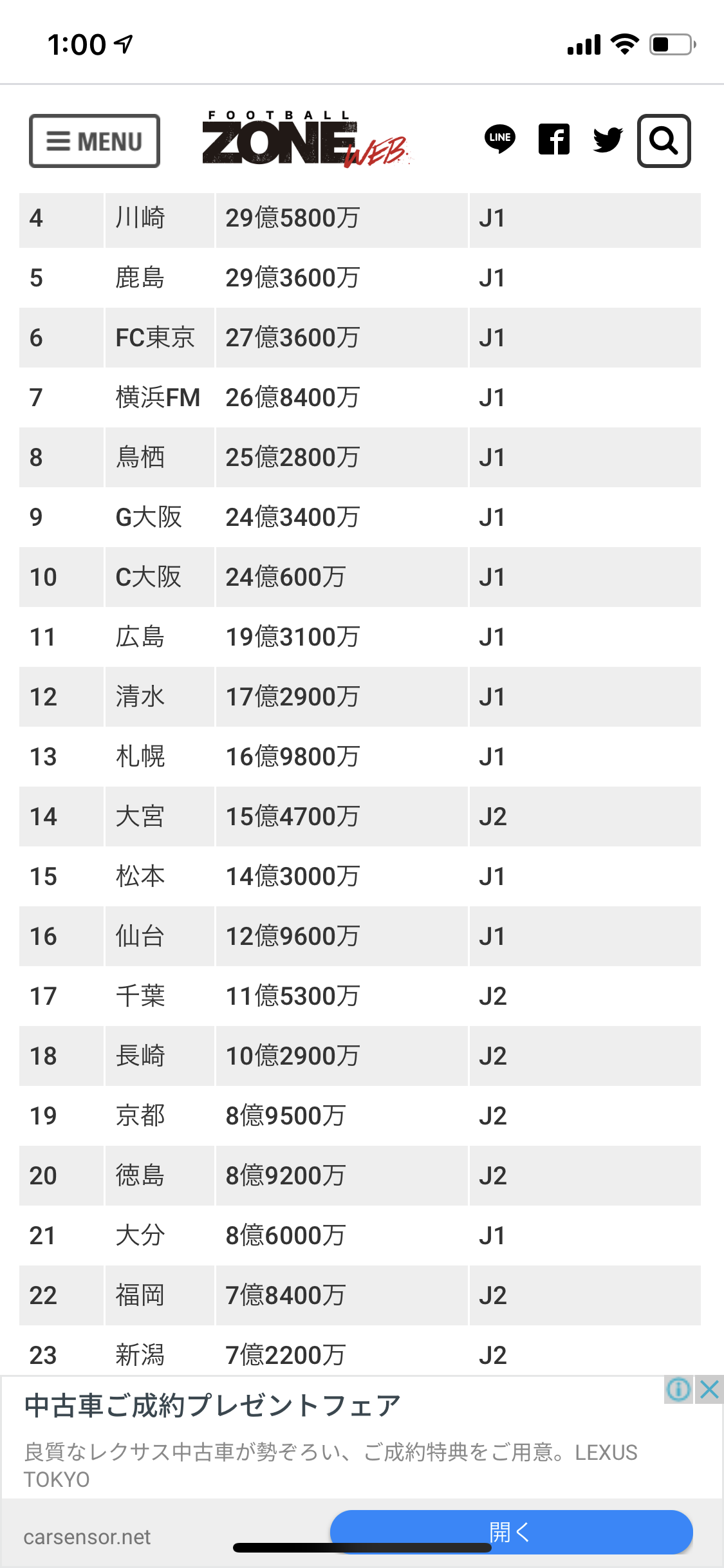The width and height of the screenshot is (724, 1568).
Task: Go to Football Zone Web homepage logo
Action: [x=305, y=140]
